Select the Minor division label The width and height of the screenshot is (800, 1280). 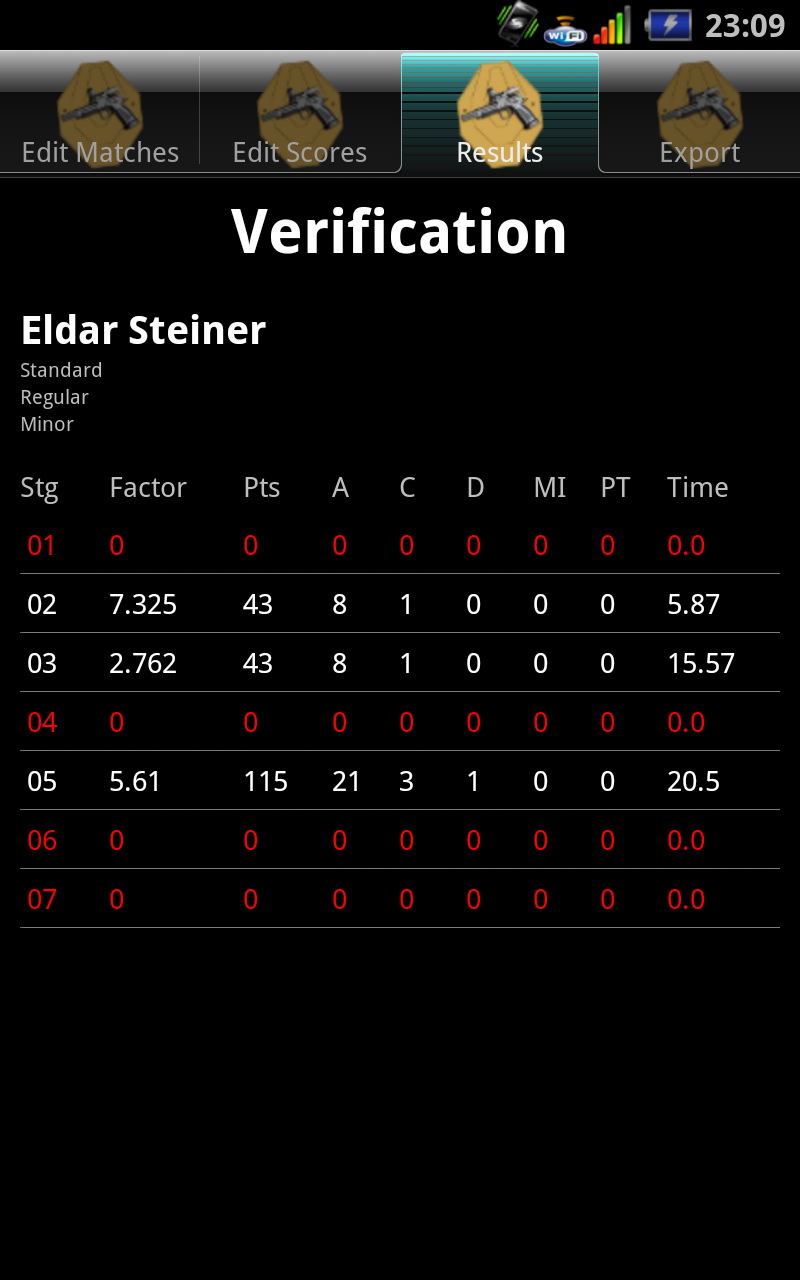point(44,424)
